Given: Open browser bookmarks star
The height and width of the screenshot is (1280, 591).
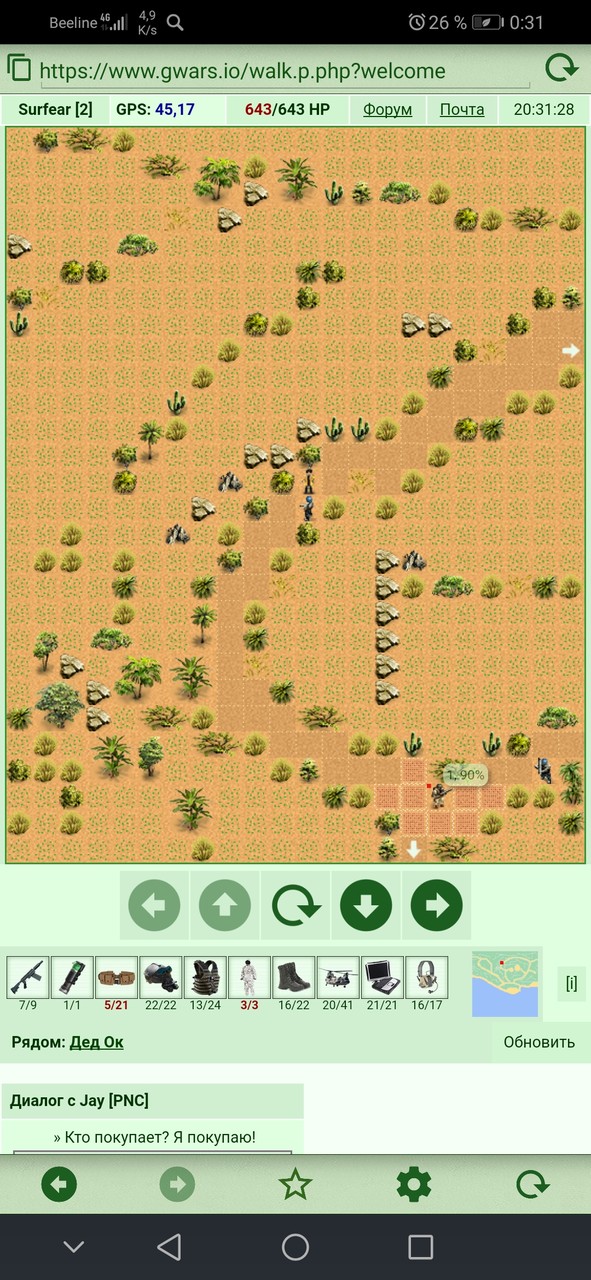Looking at the screenshot, I should (x=295, y=1186).
